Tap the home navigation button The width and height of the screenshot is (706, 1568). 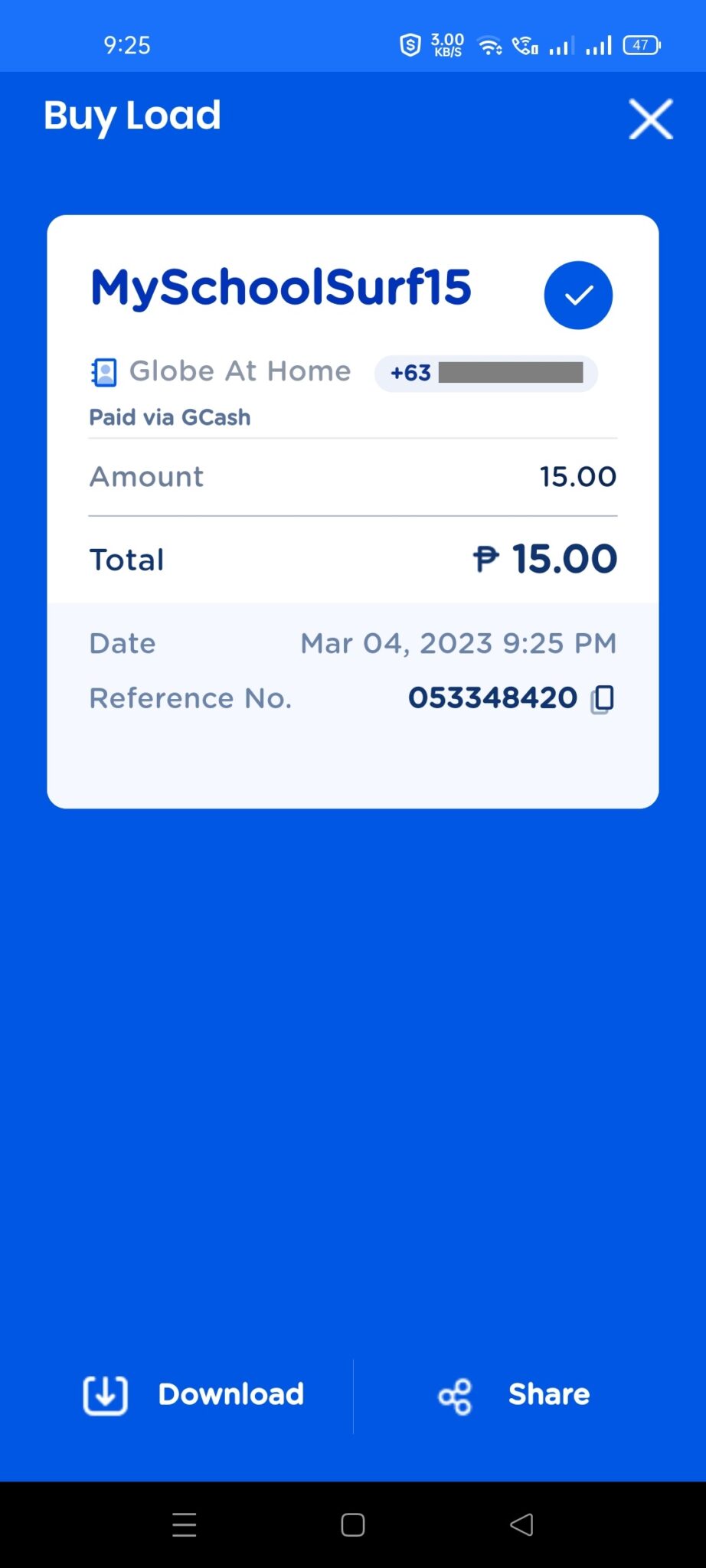351,1524
